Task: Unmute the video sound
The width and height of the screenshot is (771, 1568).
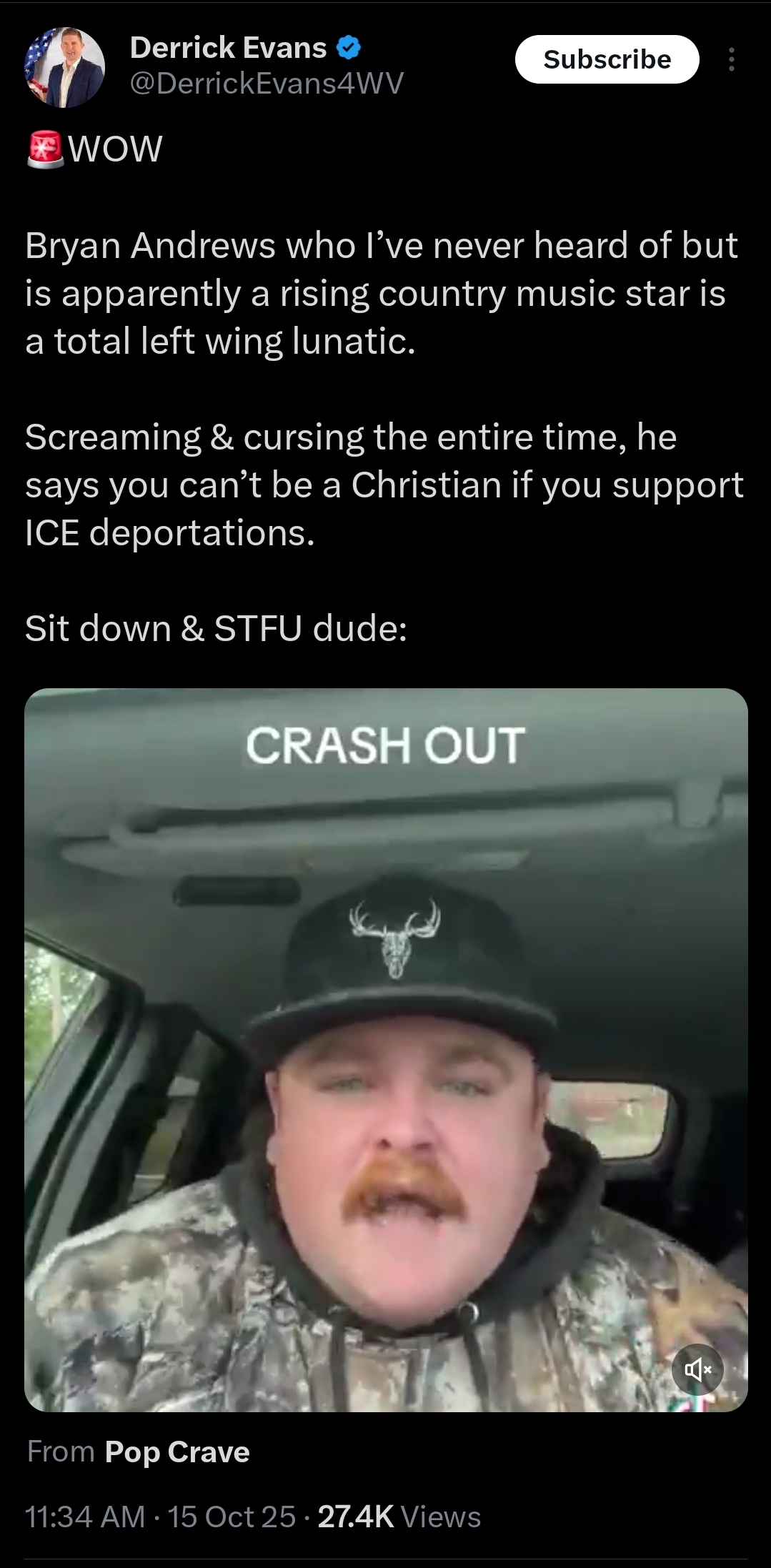Action: point(697,1369)
